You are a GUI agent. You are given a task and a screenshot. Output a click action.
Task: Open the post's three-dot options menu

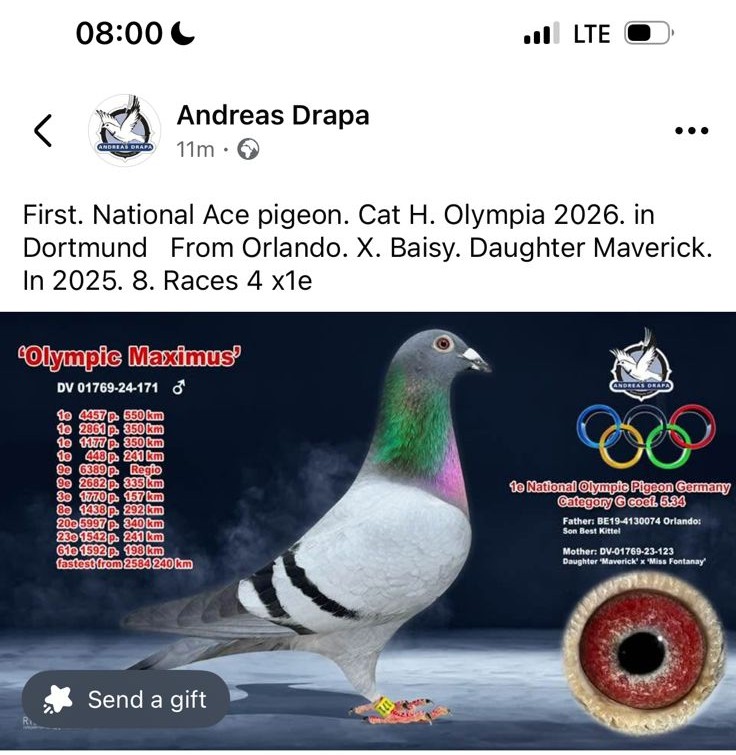pyautogui.click(x=691, y=131)
